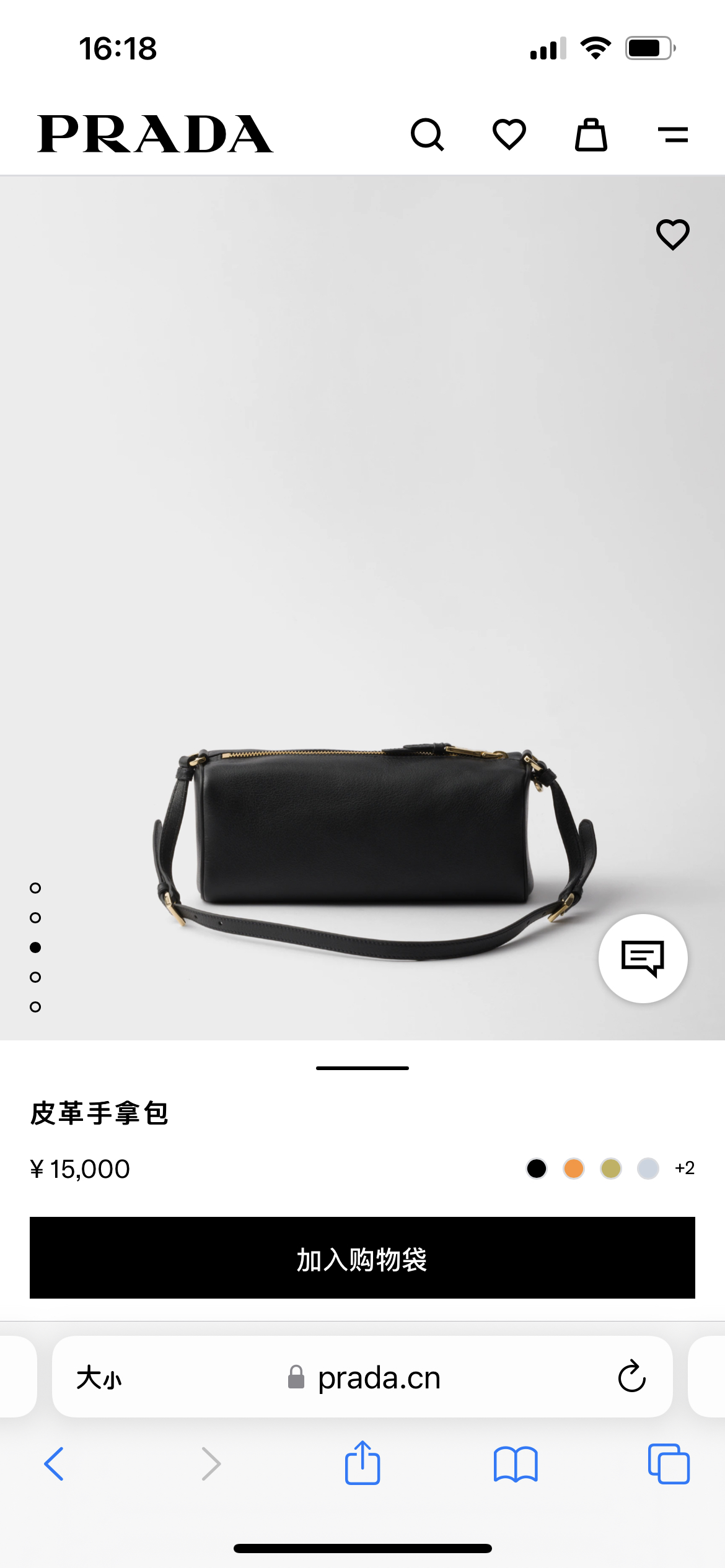Open the 大小 page settings in address bar

pos(99,1378)
